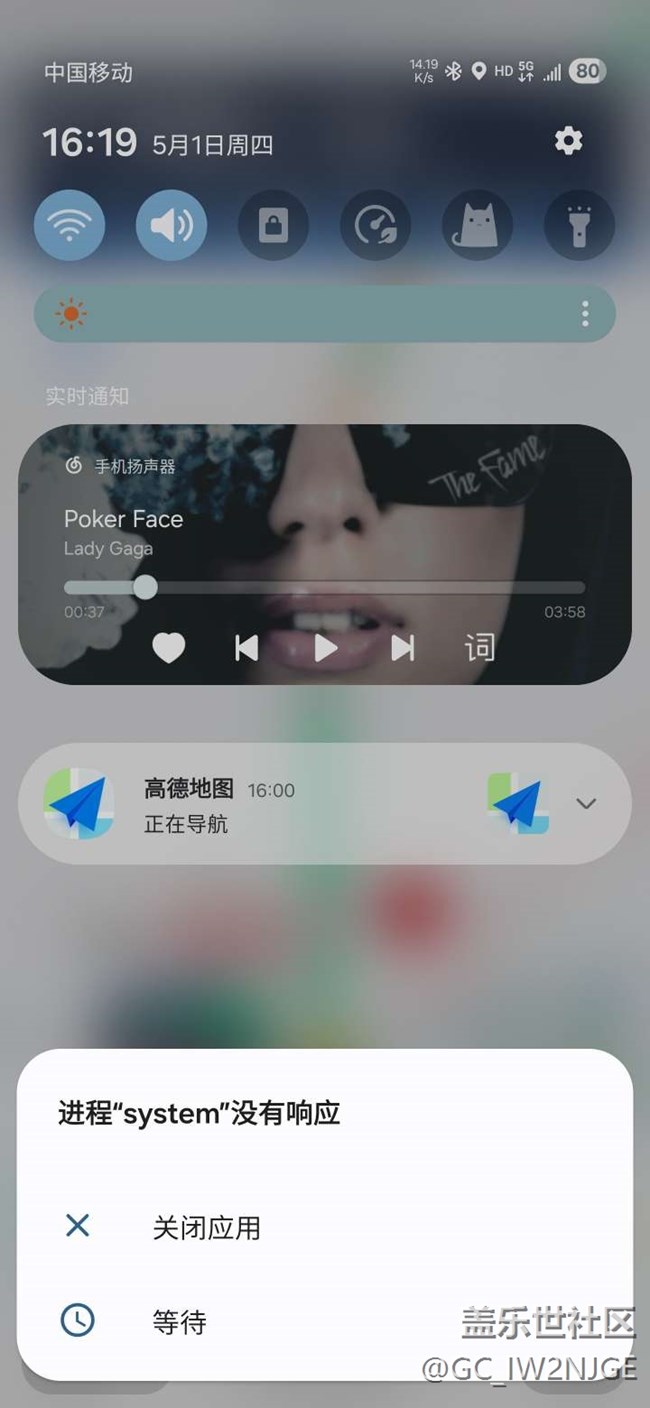Viewport: 650px width, 1408px height.
Task: Toggle the sound quick setting
Action: point(171,226)
